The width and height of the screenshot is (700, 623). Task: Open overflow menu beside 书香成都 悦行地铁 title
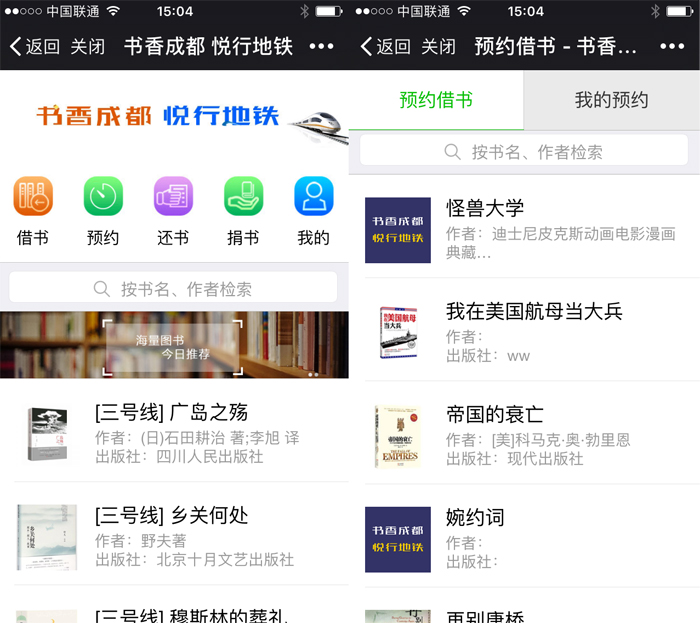(x=321, y=47)
